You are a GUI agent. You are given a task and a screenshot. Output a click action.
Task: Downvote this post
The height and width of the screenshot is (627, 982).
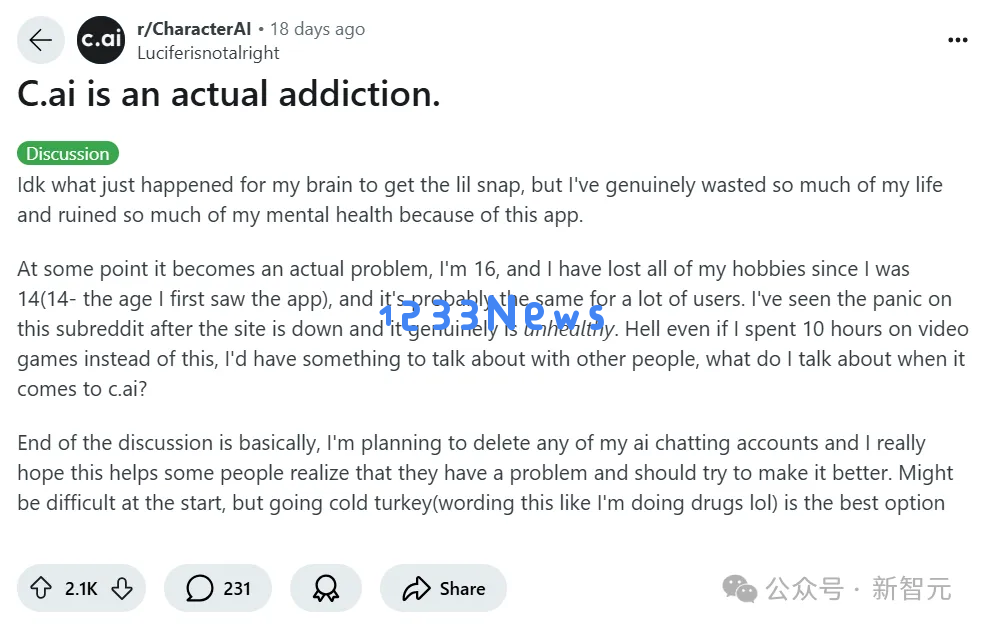[x=122, y=589]
